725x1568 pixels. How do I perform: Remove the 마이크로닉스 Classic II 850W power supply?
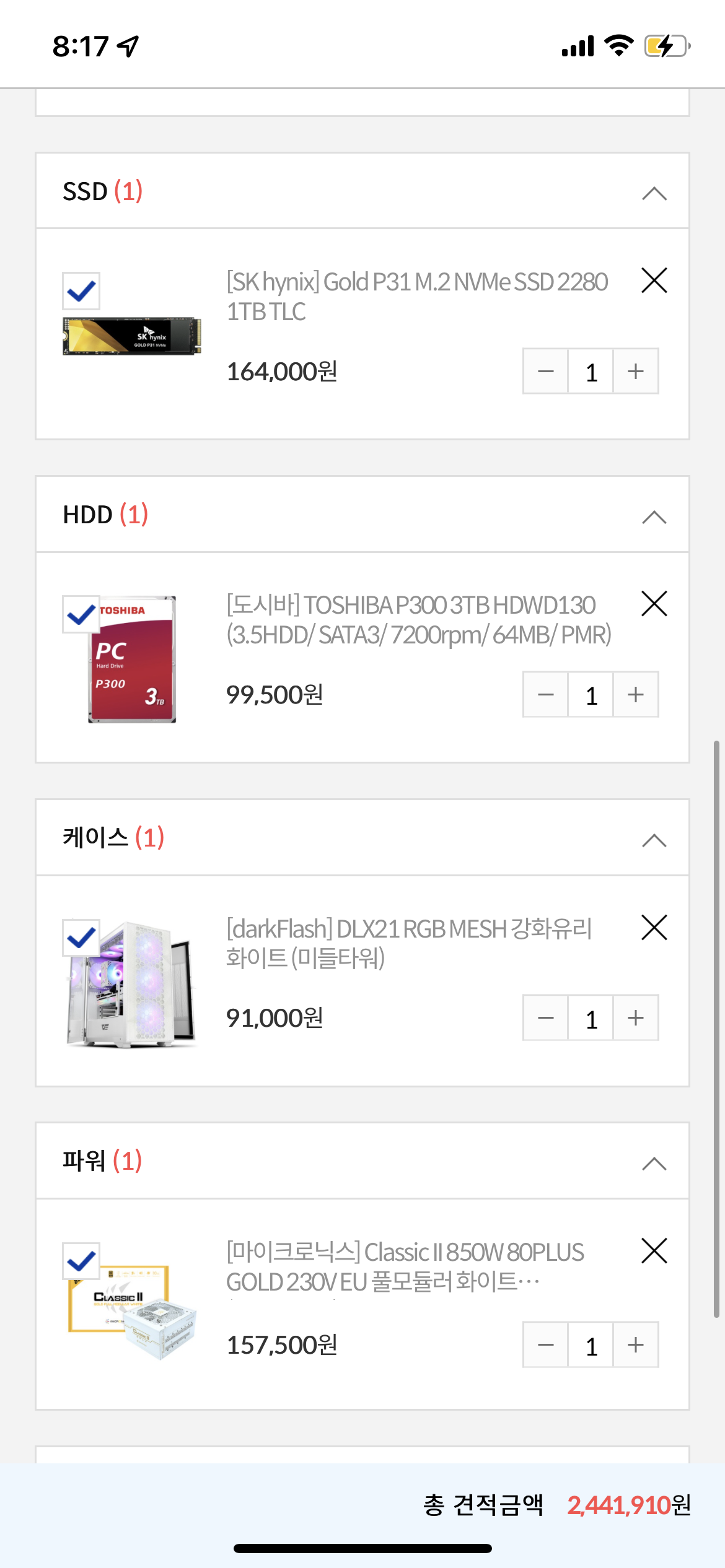pos(654,1251)
